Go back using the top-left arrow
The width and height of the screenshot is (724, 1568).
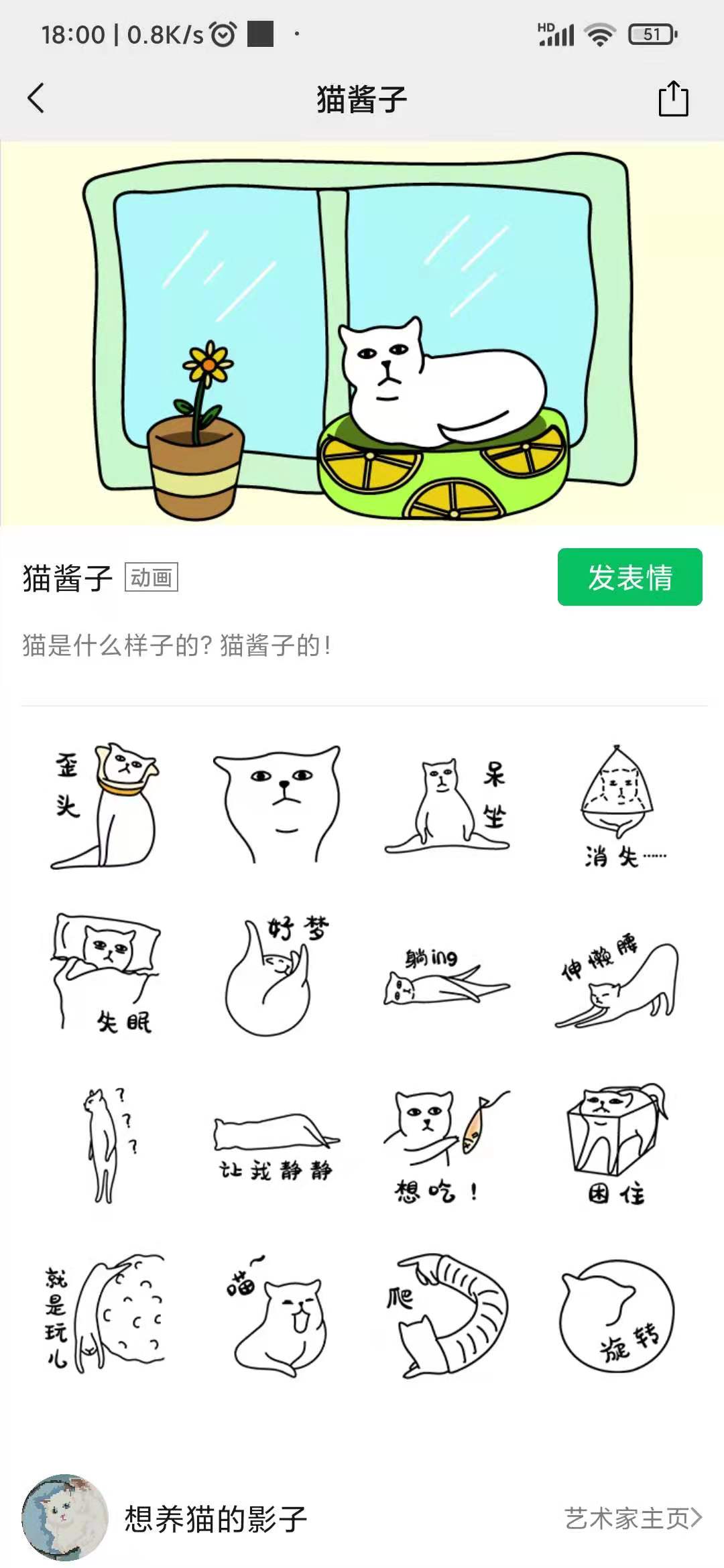pyautogui.click(x=36, y=99)
